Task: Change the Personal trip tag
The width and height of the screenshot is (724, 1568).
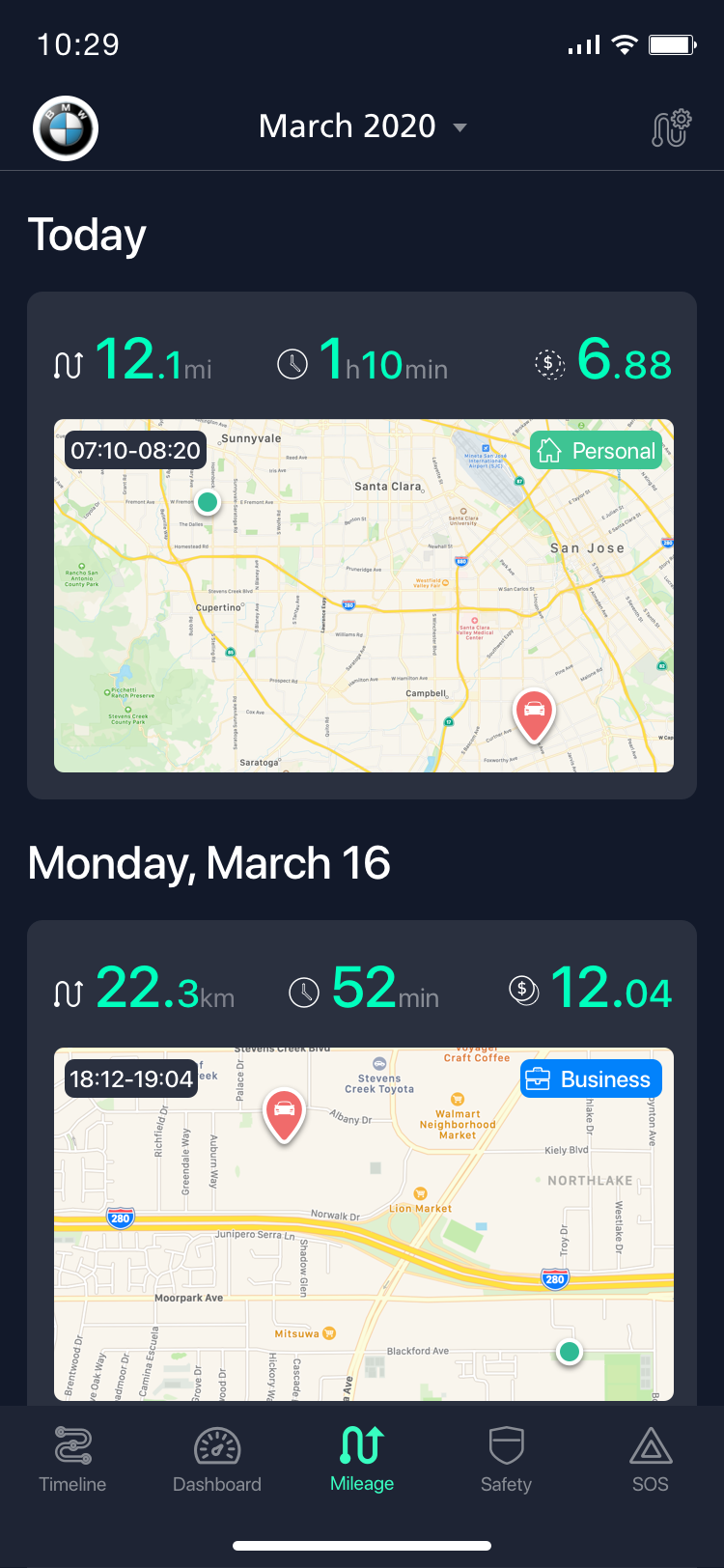Action: click(x=597, y=451)
